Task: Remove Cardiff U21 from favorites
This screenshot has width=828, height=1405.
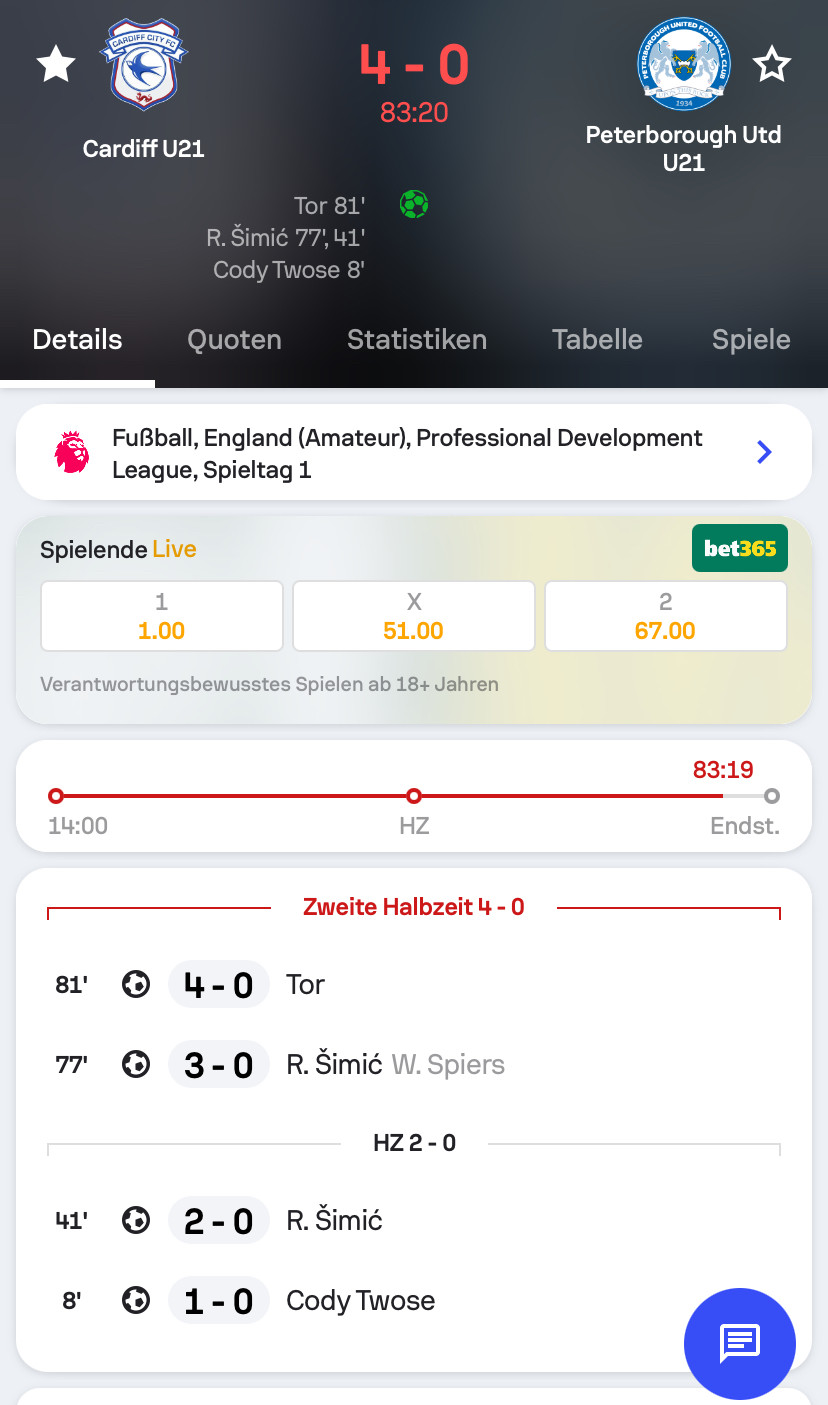Action: (x=56, y=65)
